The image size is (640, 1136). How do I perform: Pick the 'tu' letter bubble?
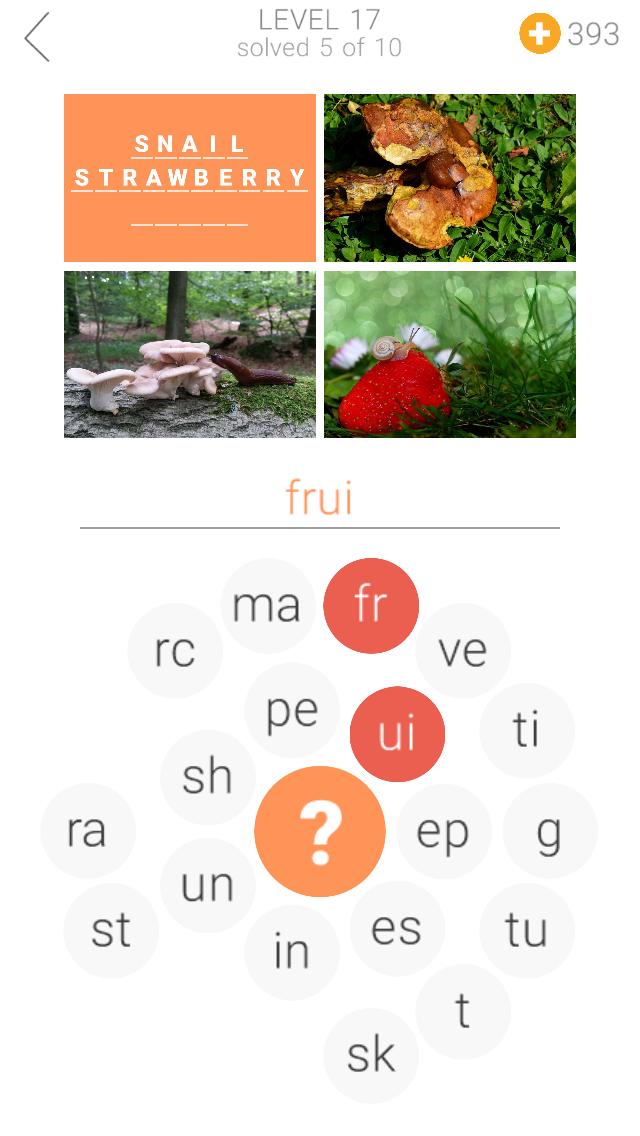[527, 930]
